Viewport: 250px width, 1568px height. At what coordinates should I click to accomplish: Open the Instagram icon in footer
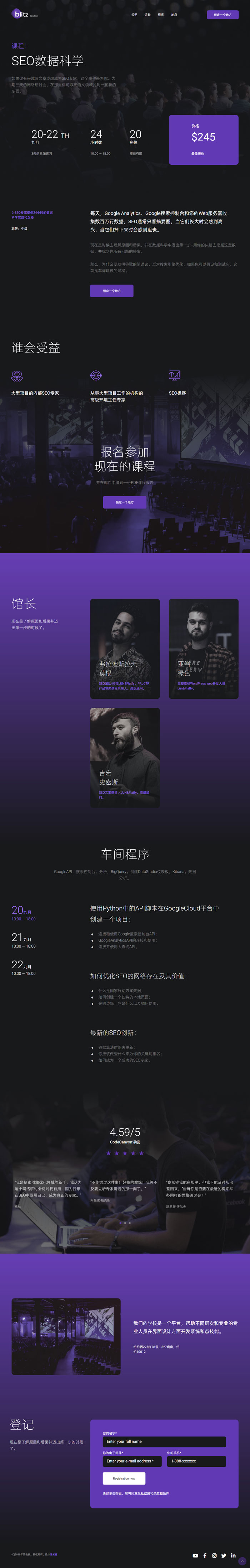point(214,1555)
